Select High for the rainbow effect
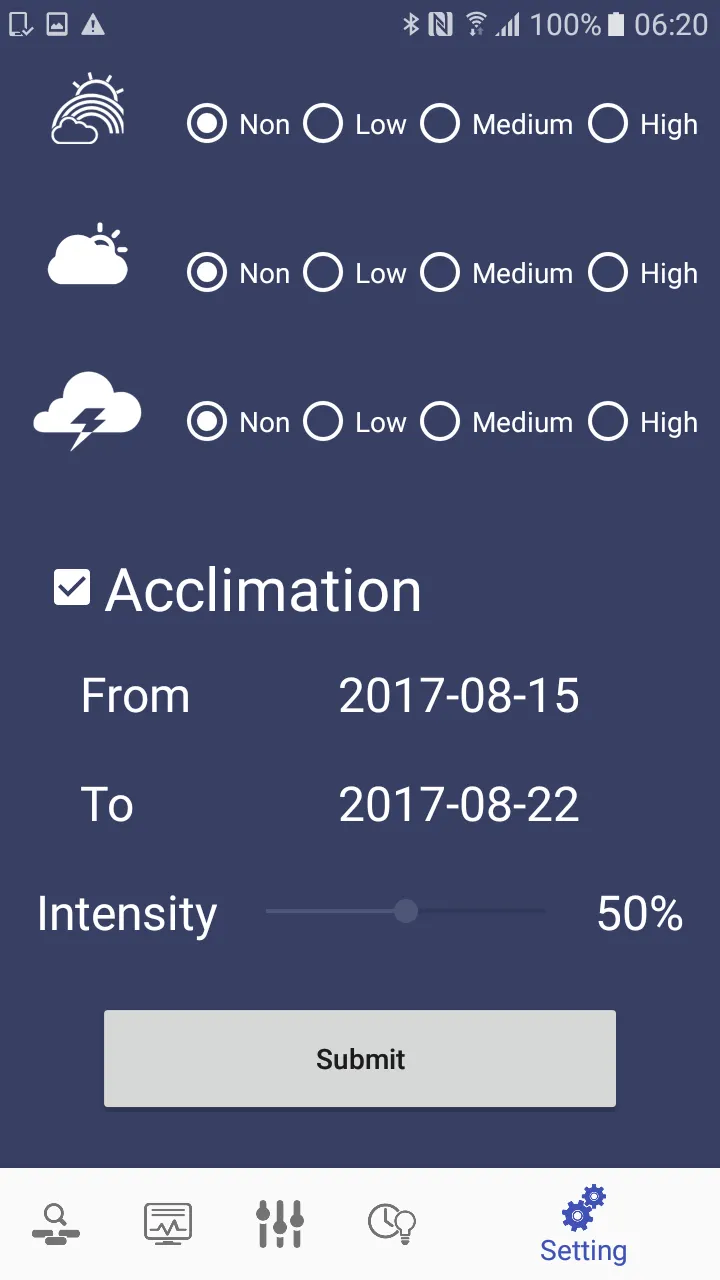 642,125
